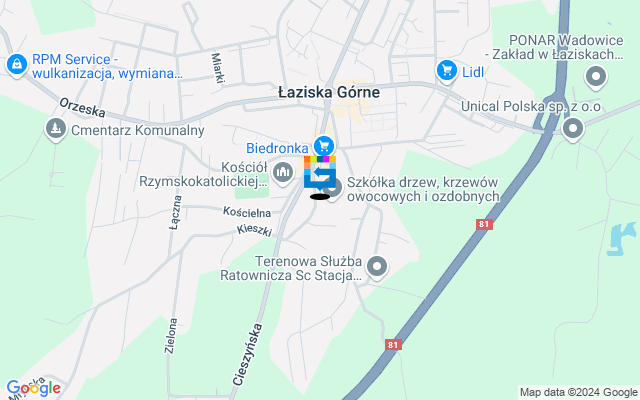This screenshot has width=640, height=400.
Task: Open the Cmentarz Komunalny place pin
Action: tap(56, 129)
